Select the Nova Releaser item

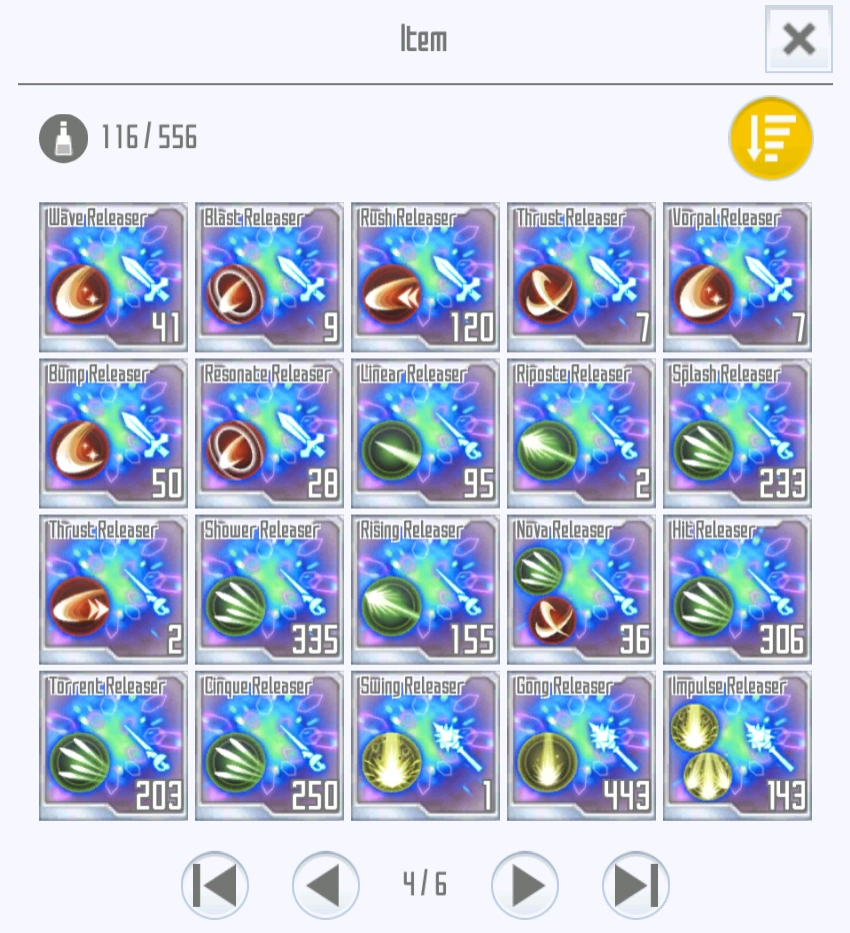pos(581,589)
